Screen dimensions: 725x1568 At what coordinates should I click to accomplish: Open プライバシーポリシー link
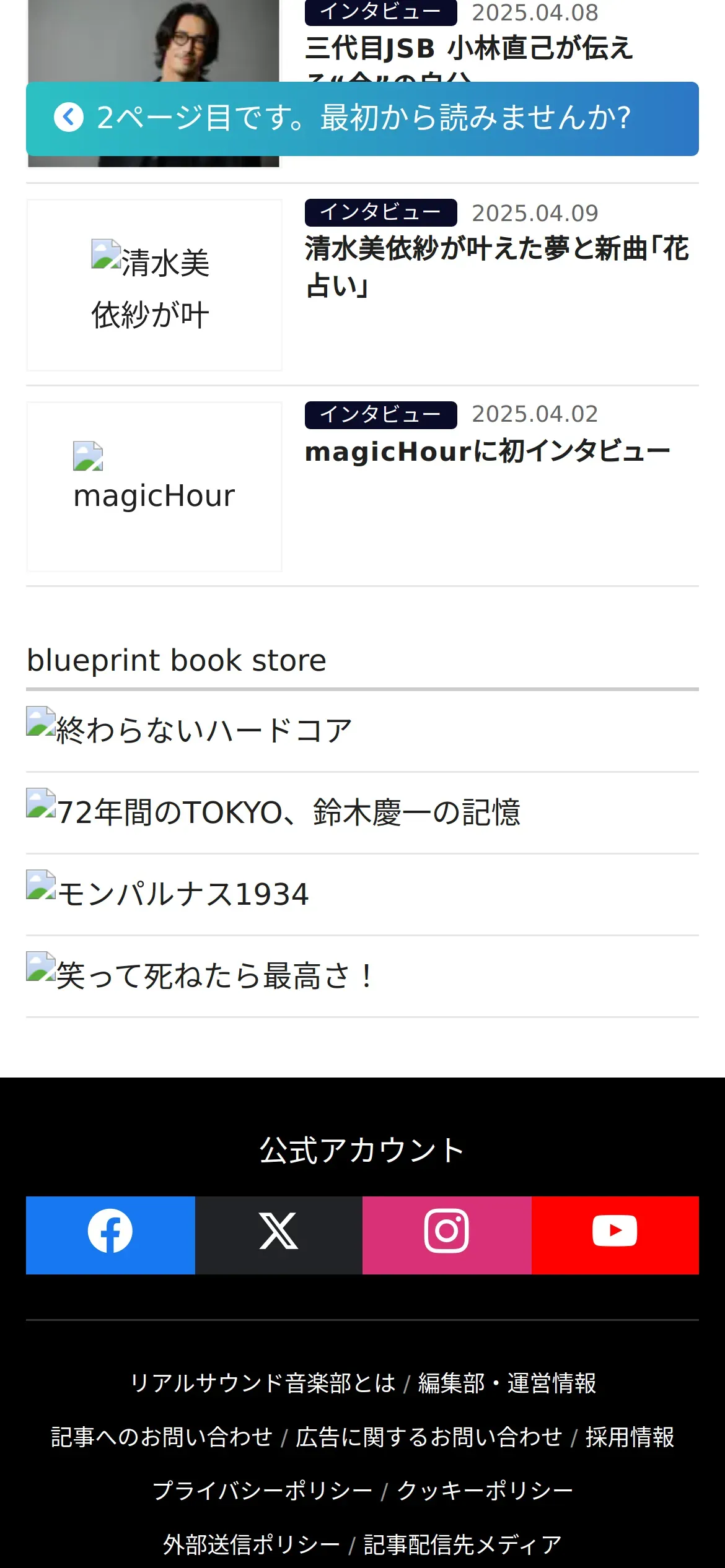pos(263,1491)
